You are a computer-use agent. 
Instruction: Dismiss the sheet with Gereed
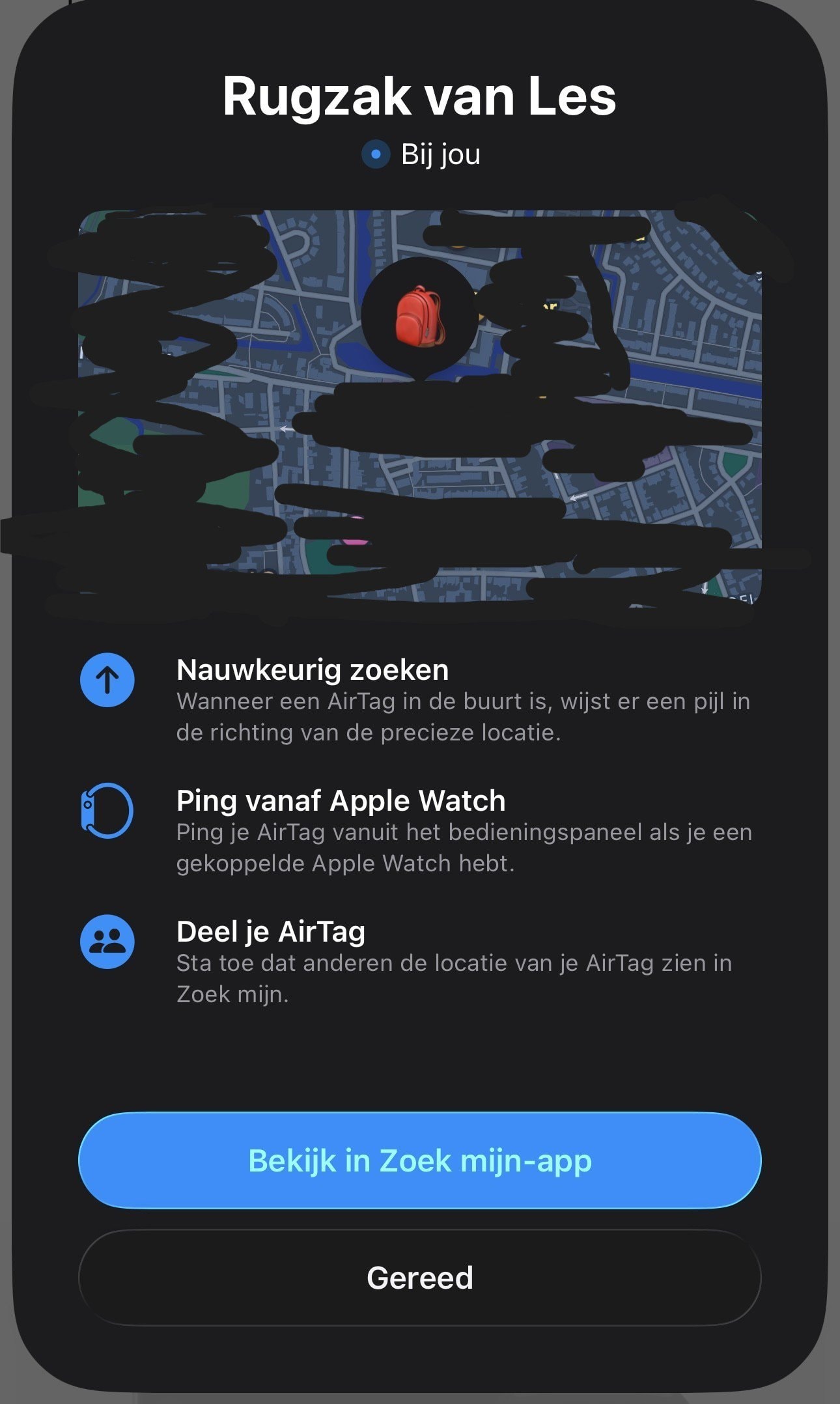(420, 1278)
